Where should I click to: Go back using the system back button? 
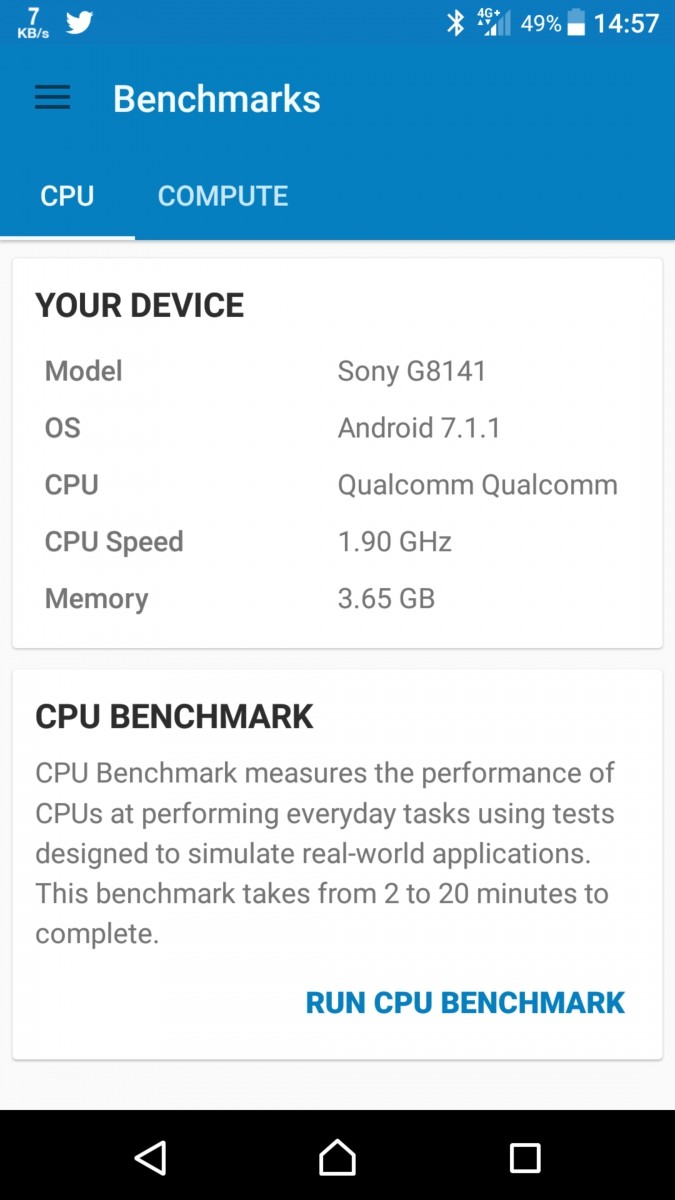coord(150,1157)
